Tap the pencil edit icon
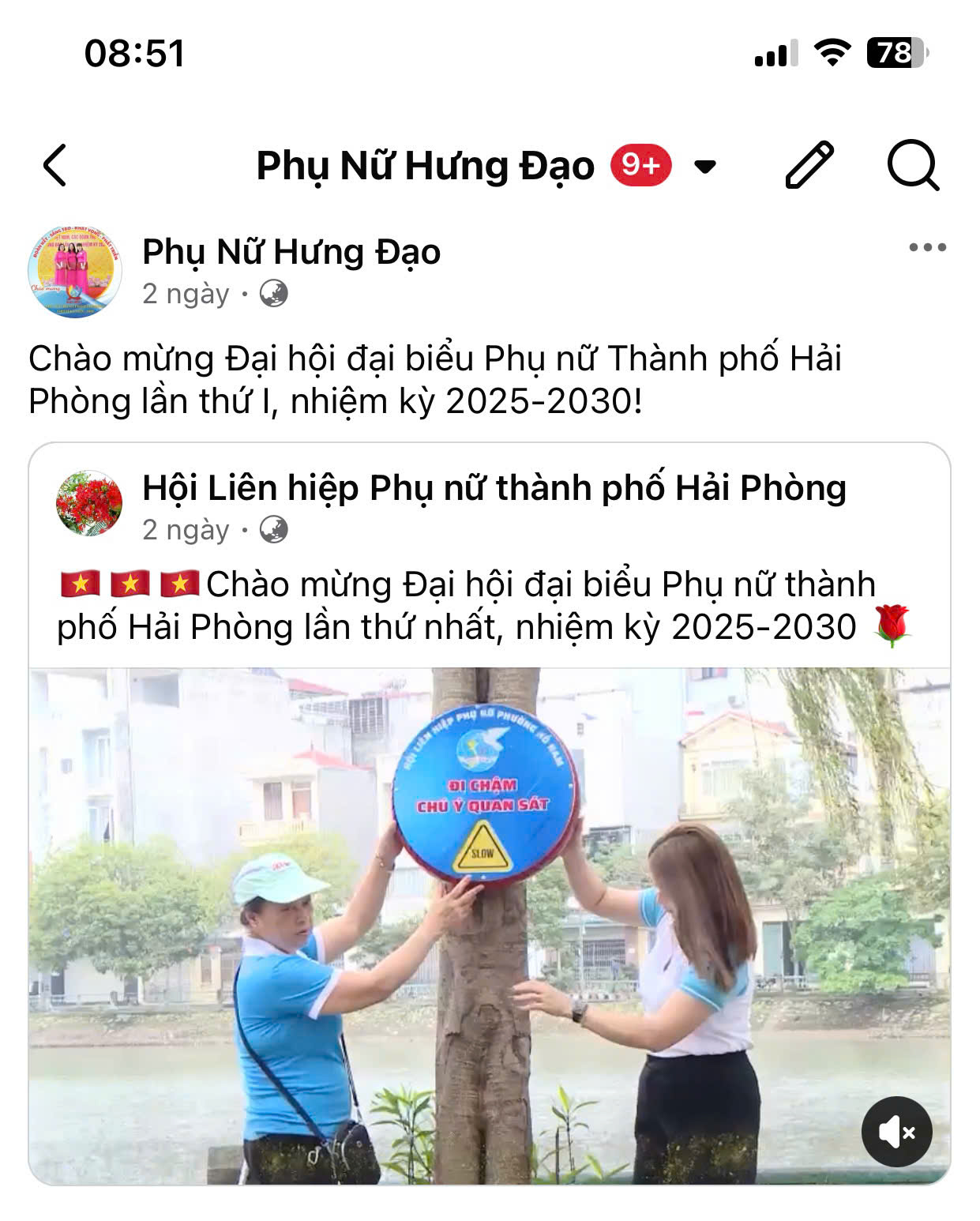This screenshot has width=980, height=1221. click(809, 165)
